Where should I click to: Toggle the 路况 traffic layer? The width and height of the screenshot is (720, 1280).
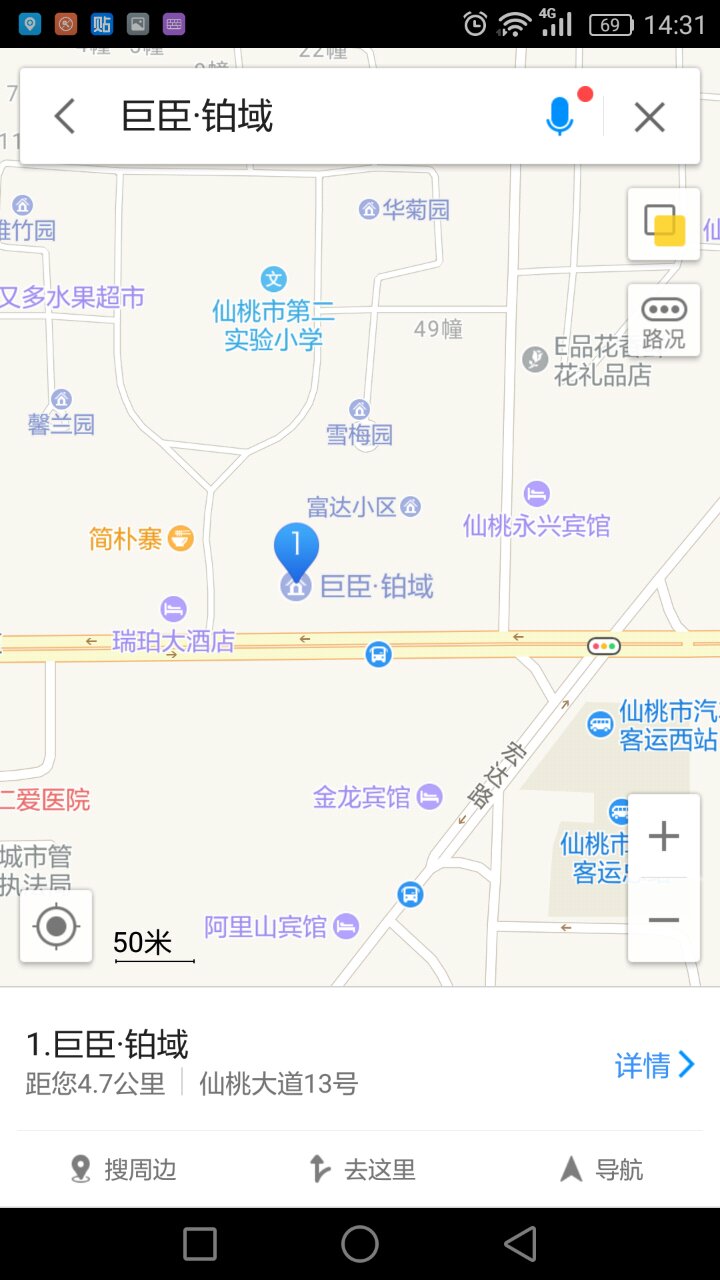[663, 320]
